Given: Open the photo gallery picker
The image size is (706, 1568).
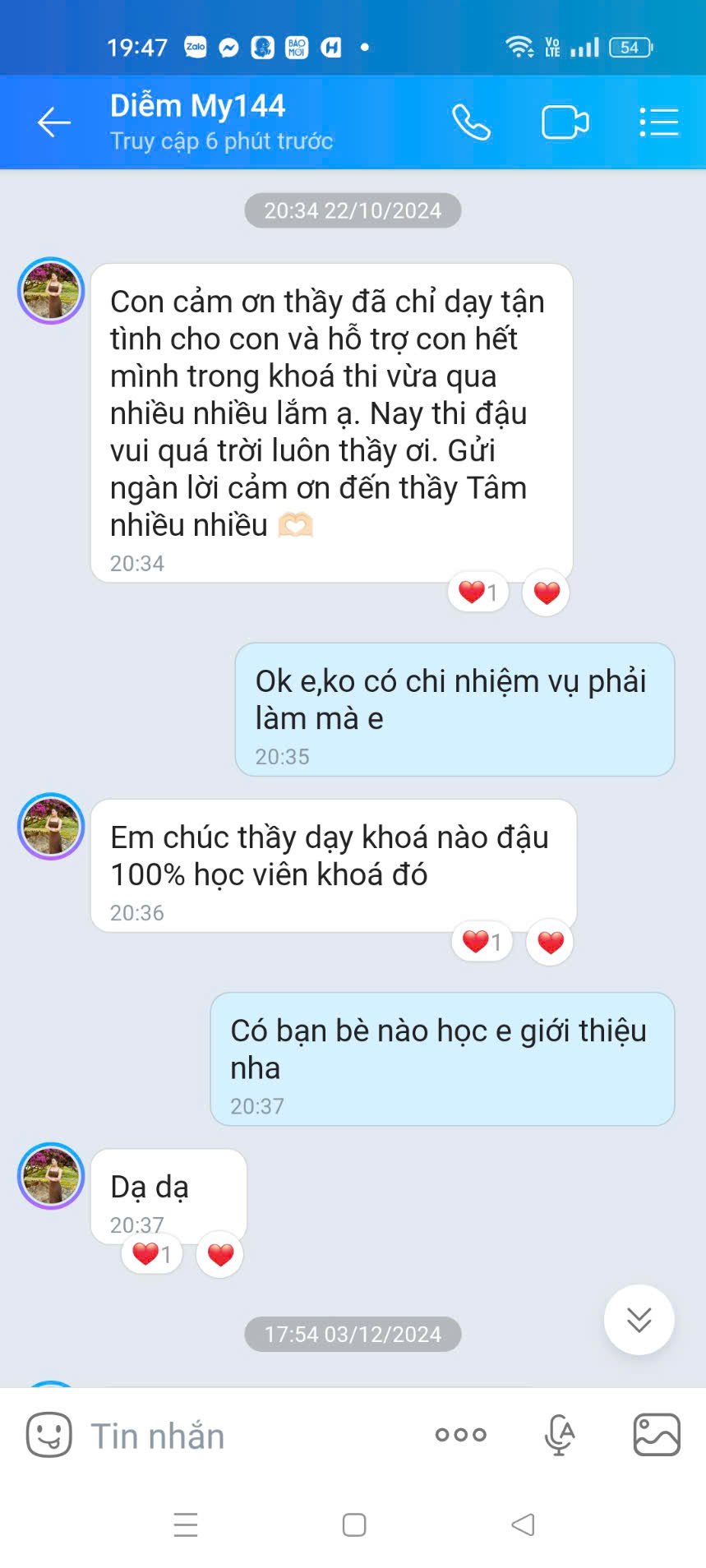Looking at the screenshot, I should [657, 1435].
